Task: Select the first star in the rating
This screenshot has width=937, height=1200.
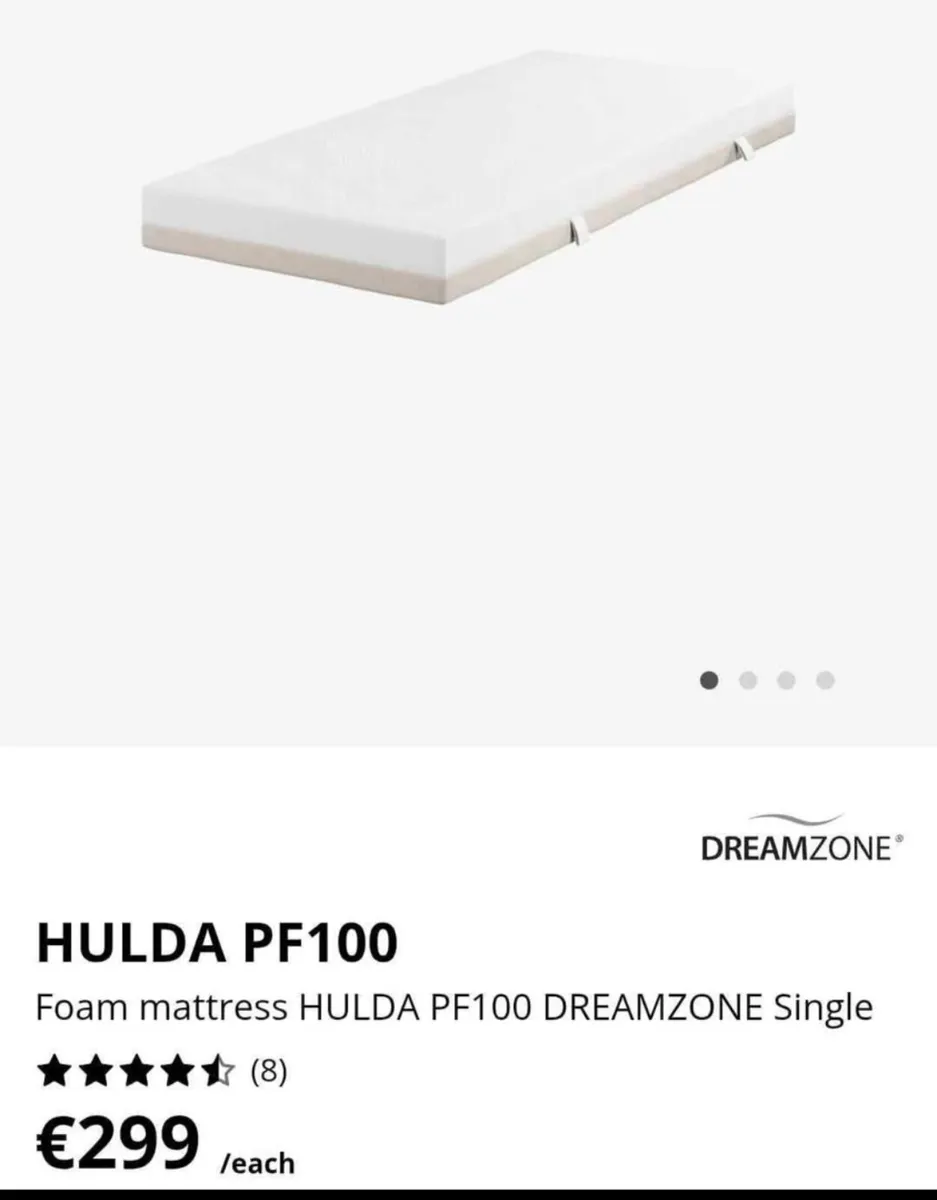Action: pos(55,1072)
